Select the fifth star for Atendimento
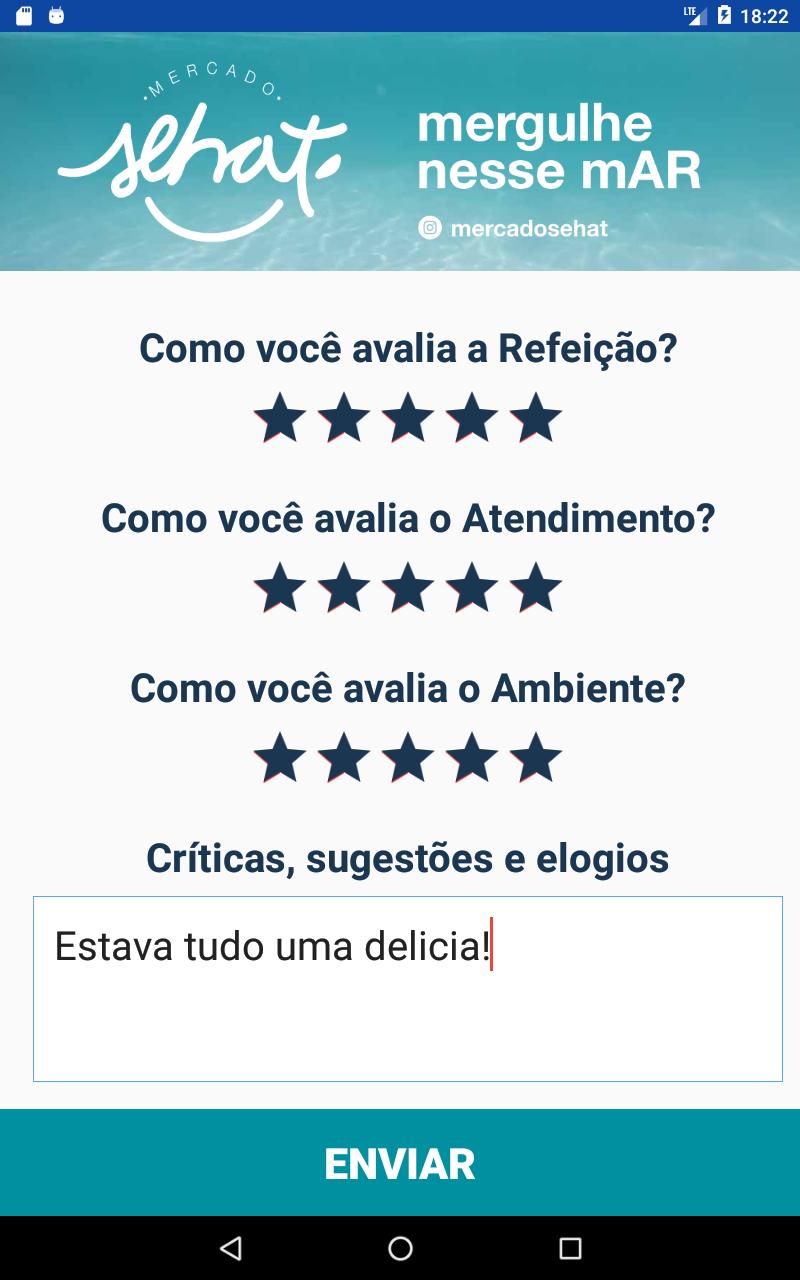 [536, 587]
